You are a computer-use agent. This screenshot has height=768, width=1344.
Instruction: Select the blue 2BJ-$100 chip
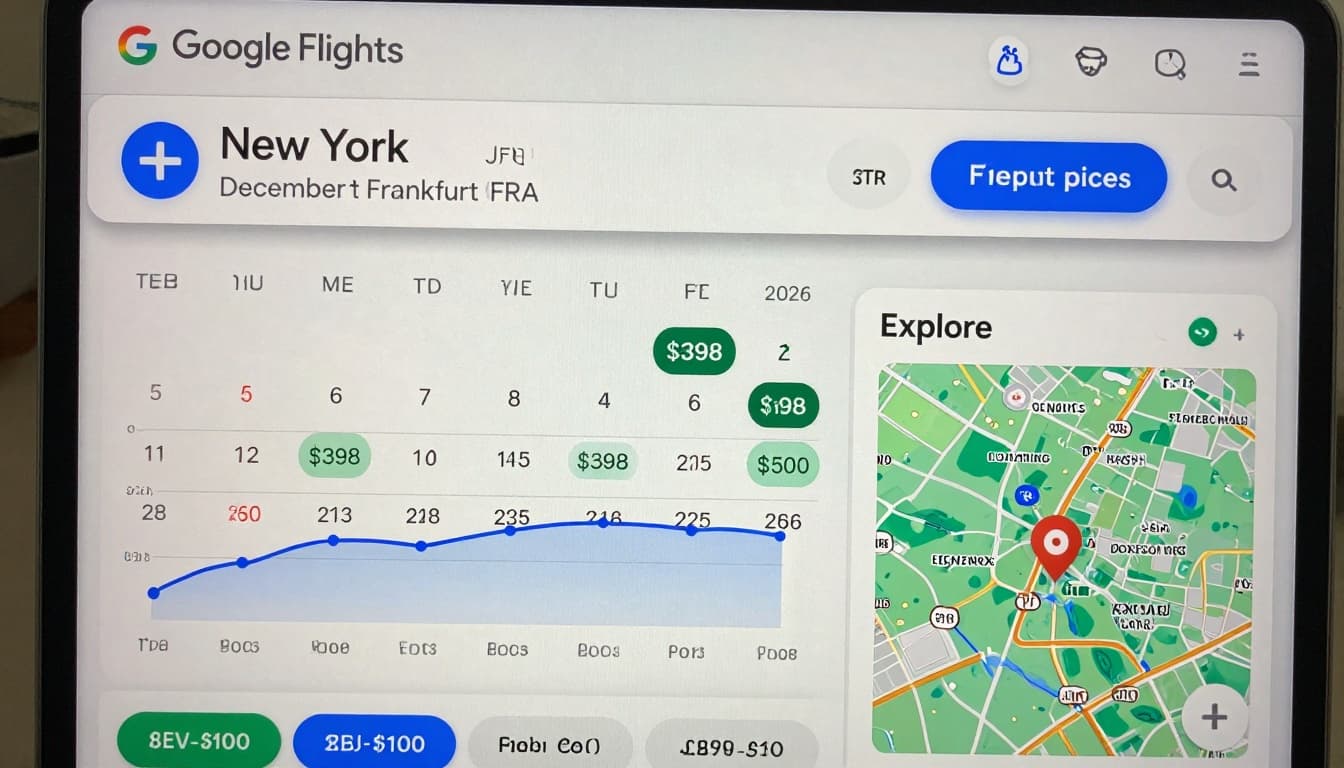click(x=374, y=743)
